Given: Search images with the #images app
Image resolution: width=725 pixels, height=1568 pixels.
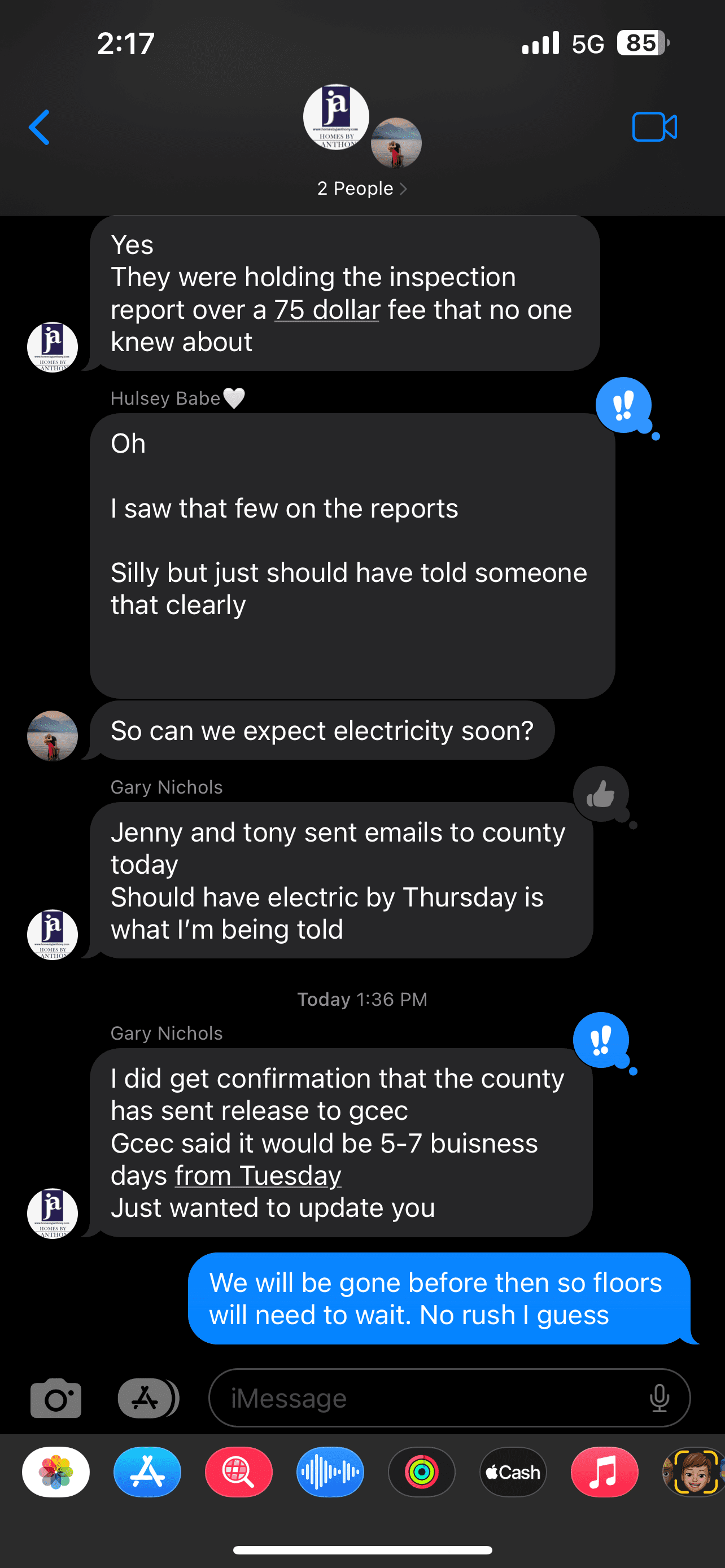Looking at the screenshot, I should coord(239,1472).
